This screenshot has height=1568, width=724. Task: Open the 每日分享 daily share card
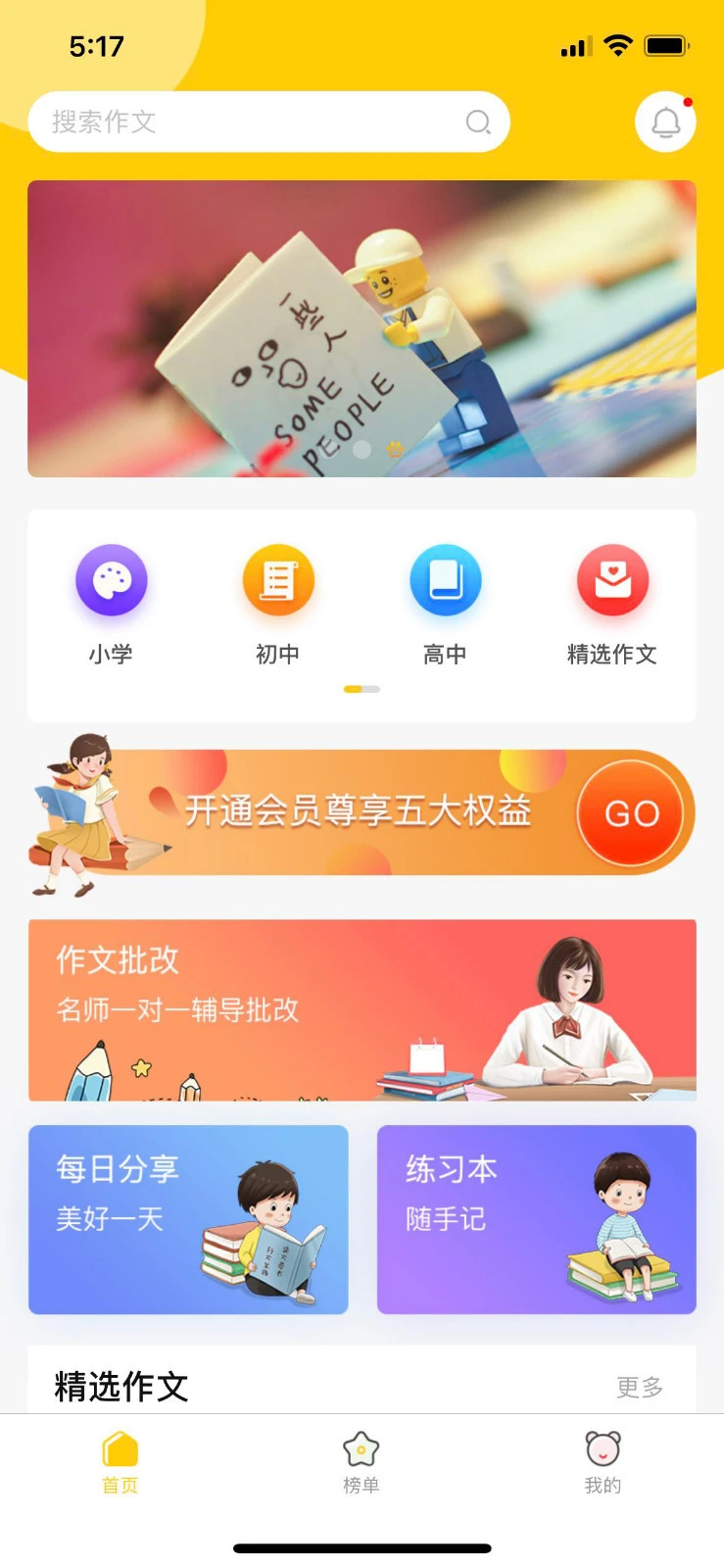point(187,1218)
